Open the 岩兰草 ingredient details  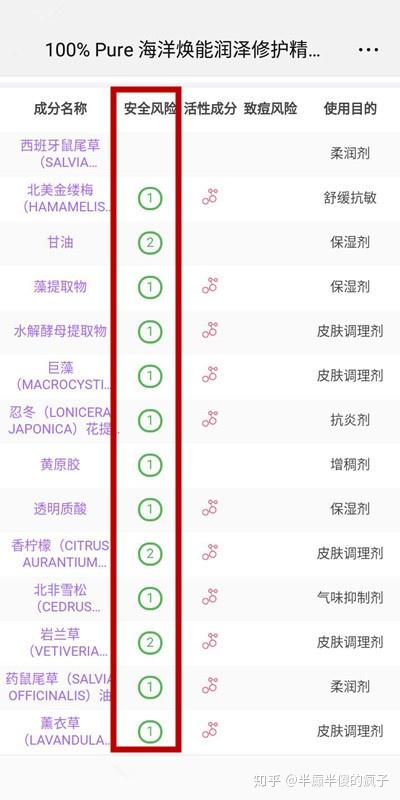click(x=60, y=643)
